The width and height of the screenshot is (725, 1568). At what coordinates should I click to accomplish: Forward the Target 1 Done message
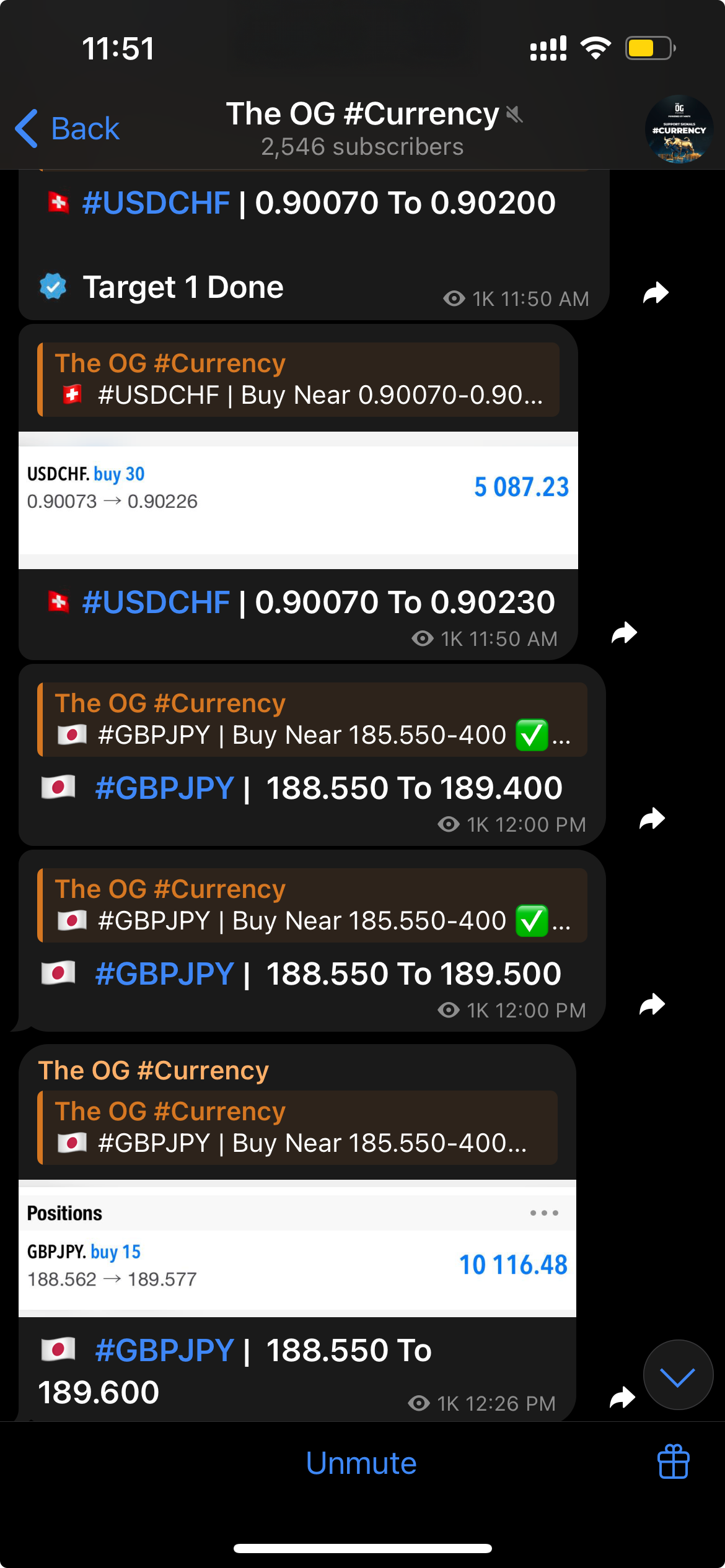656,292
